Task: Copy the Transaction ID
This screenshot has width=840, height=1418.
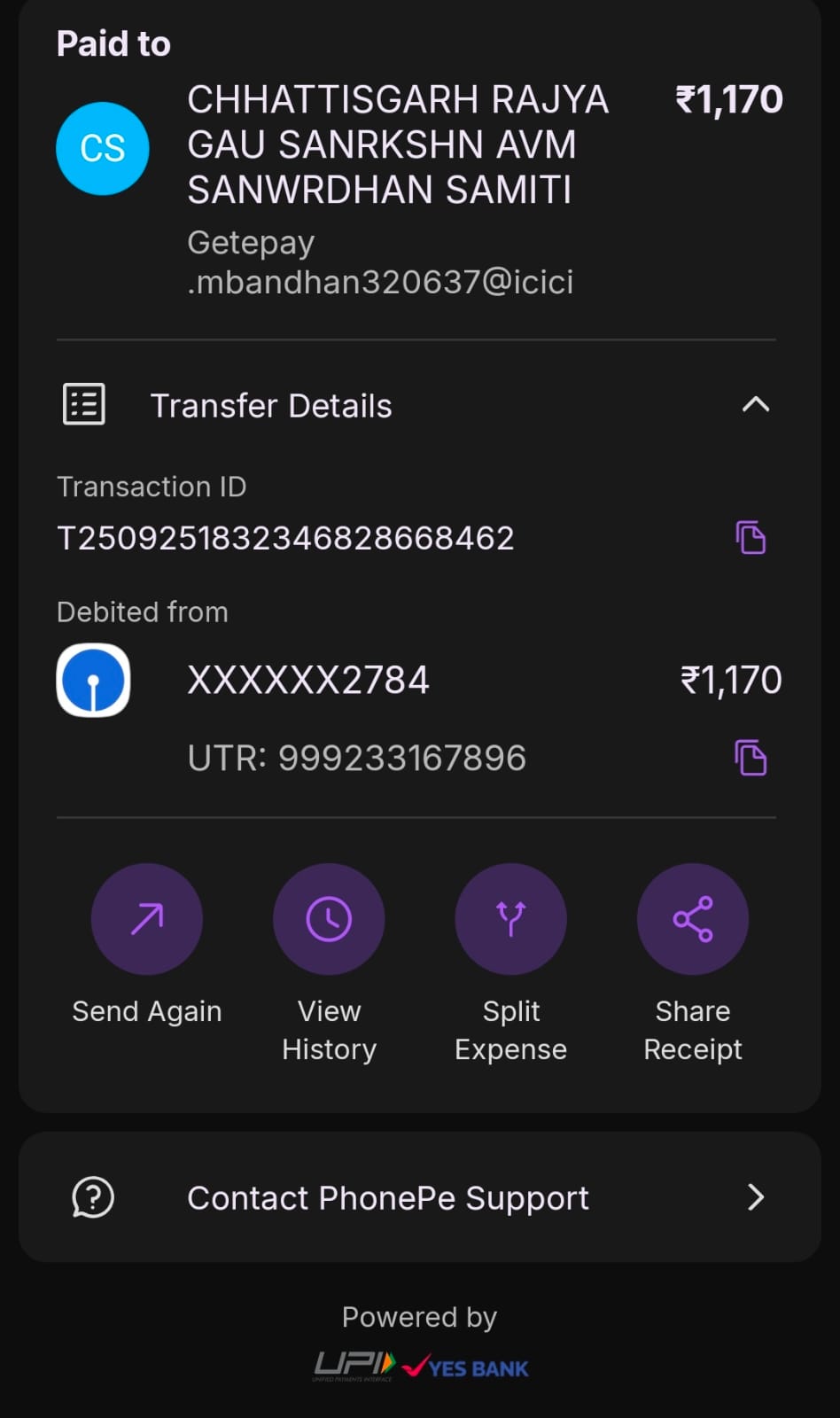Action: pyautogui.click(x=751, y=538)
